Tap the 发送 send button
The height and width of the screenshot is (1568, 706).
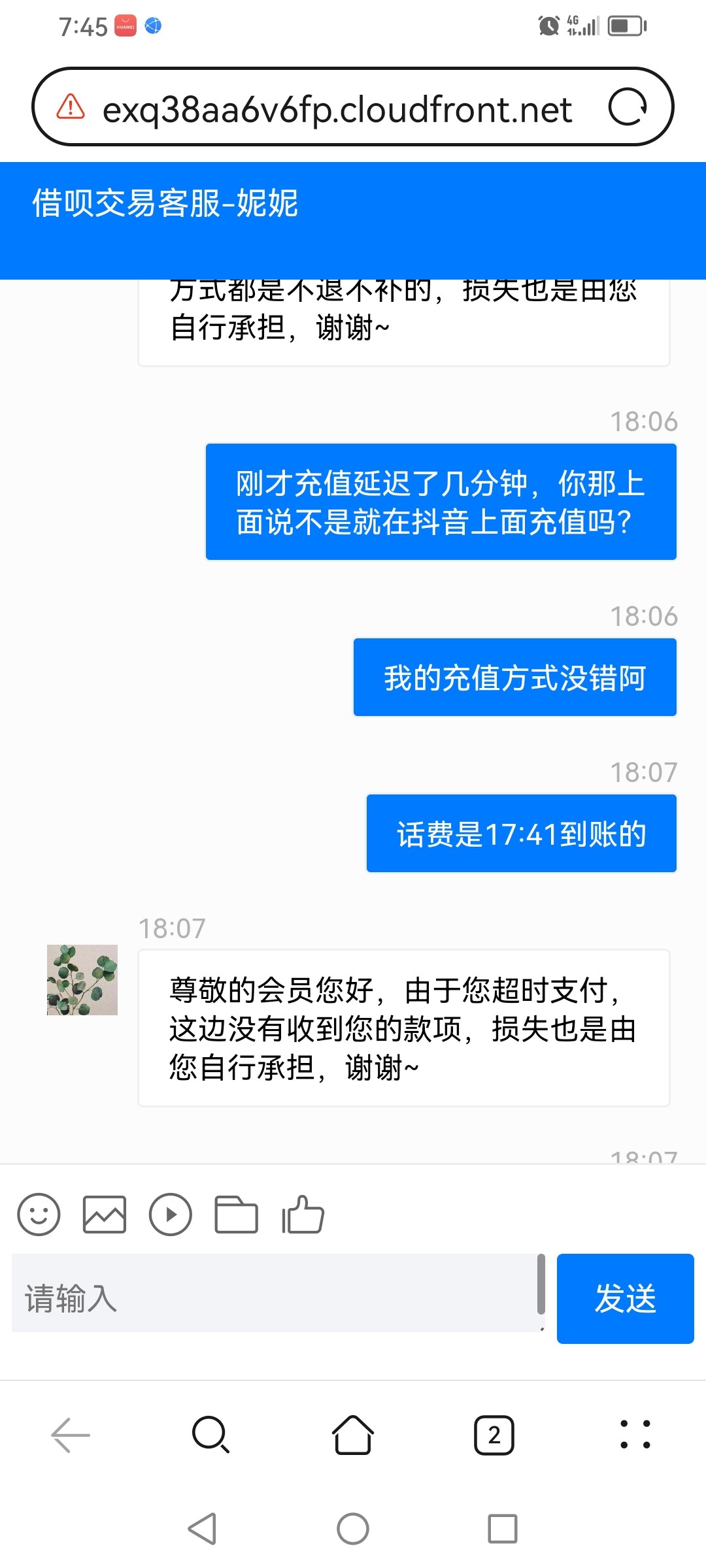pos(625,1298)
